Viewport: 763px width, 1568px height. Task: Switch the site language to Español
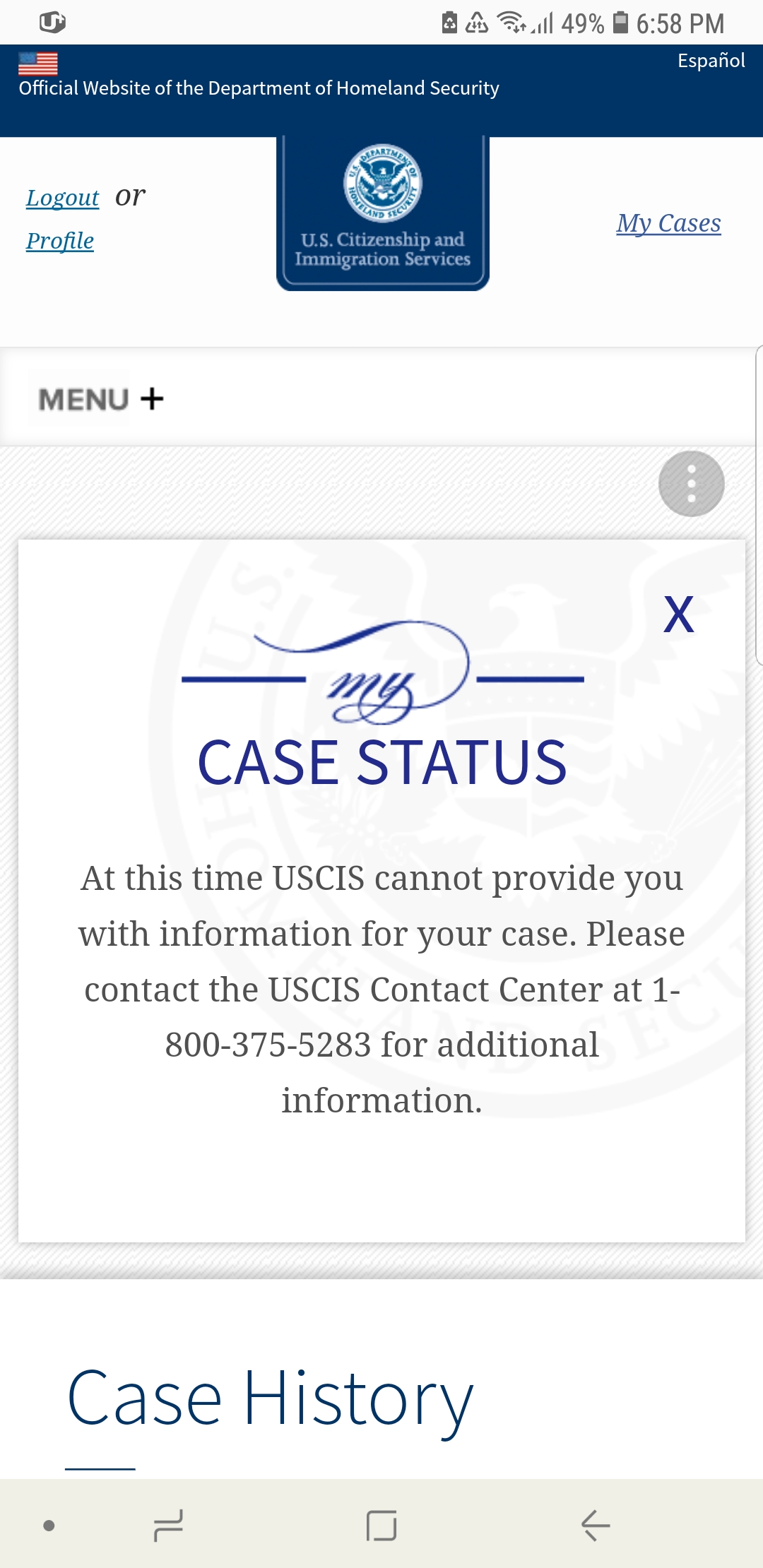[x=711, y=61]
